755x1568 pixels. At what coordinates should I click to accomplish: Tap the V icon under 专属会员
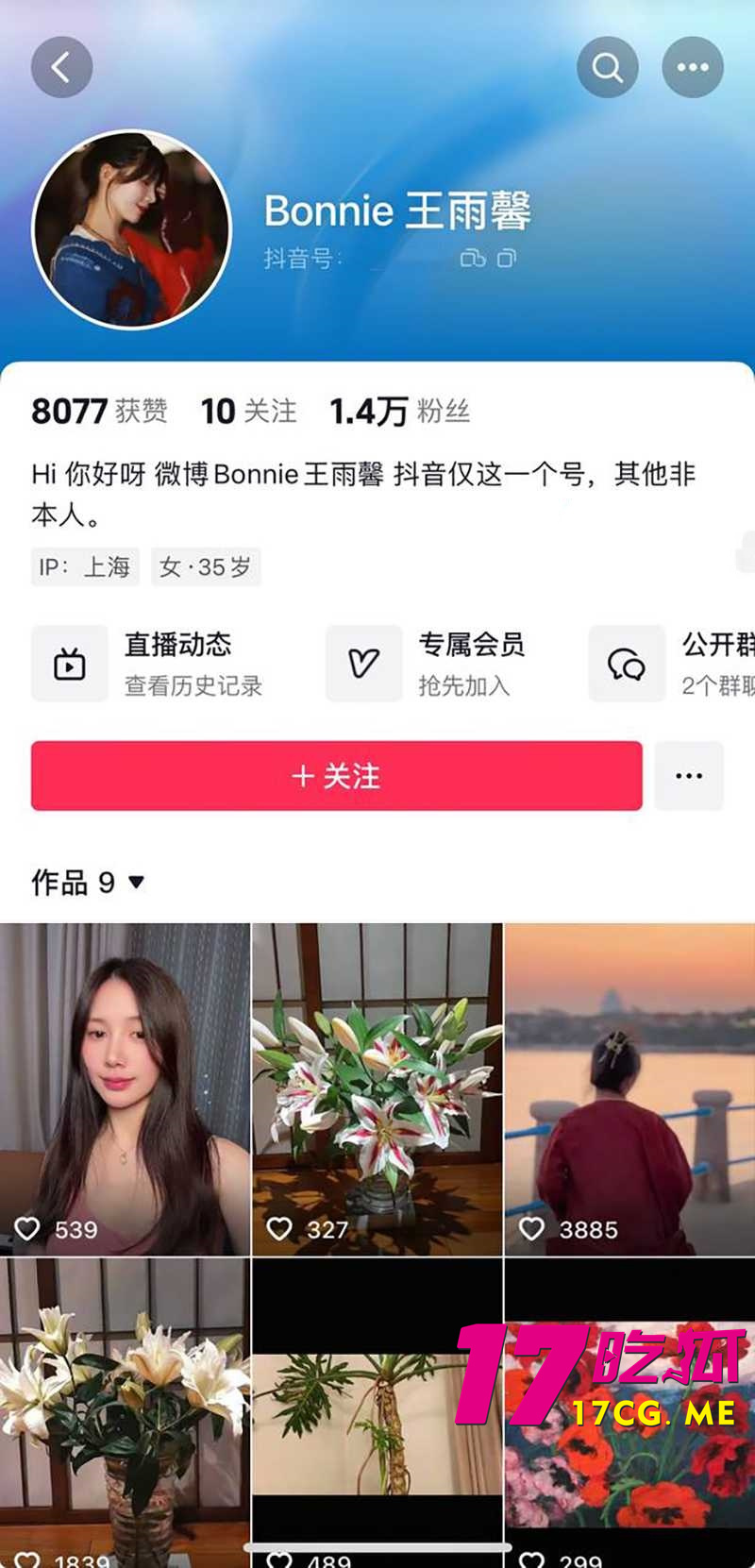363,663
